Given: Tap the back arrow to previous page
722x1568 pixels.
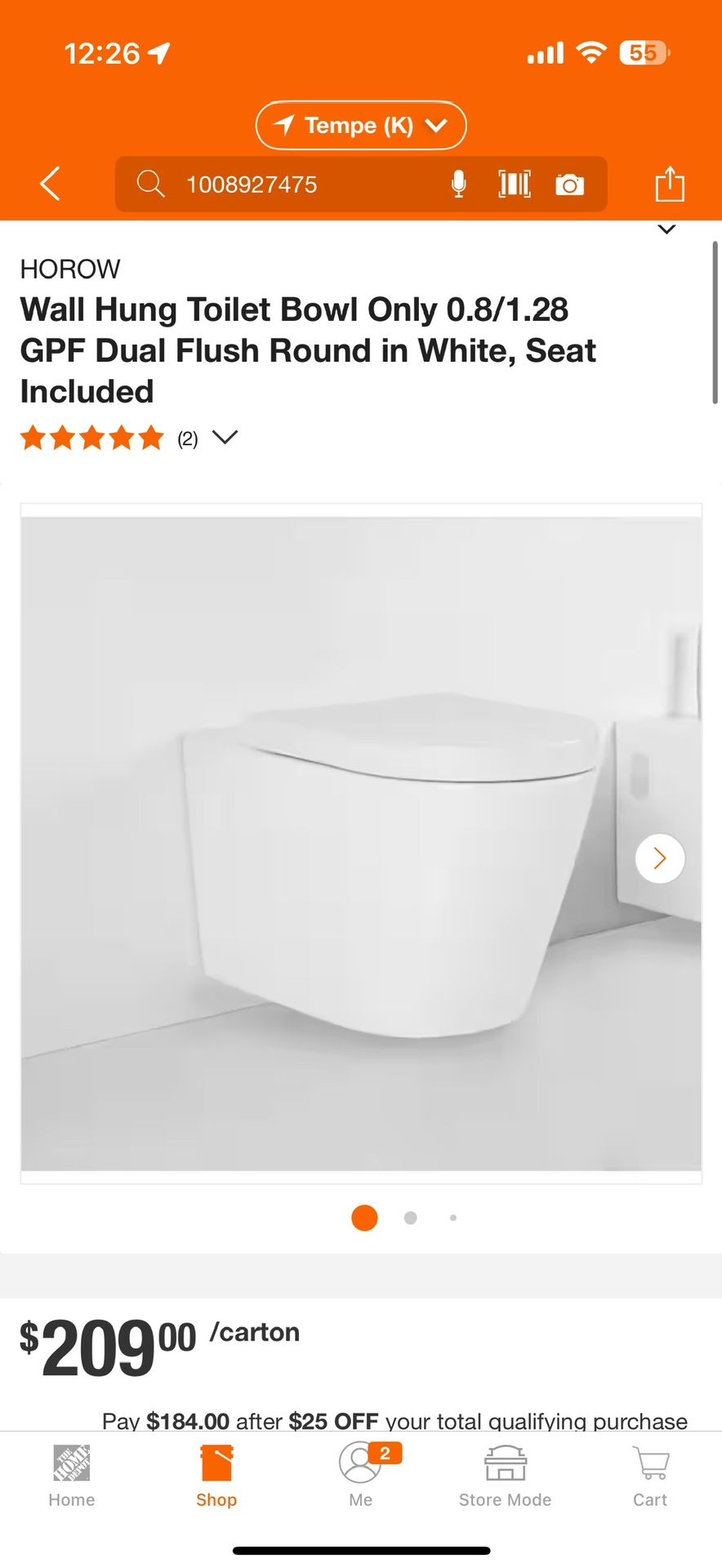Looking at the screenshot, I should coord(49,184).
